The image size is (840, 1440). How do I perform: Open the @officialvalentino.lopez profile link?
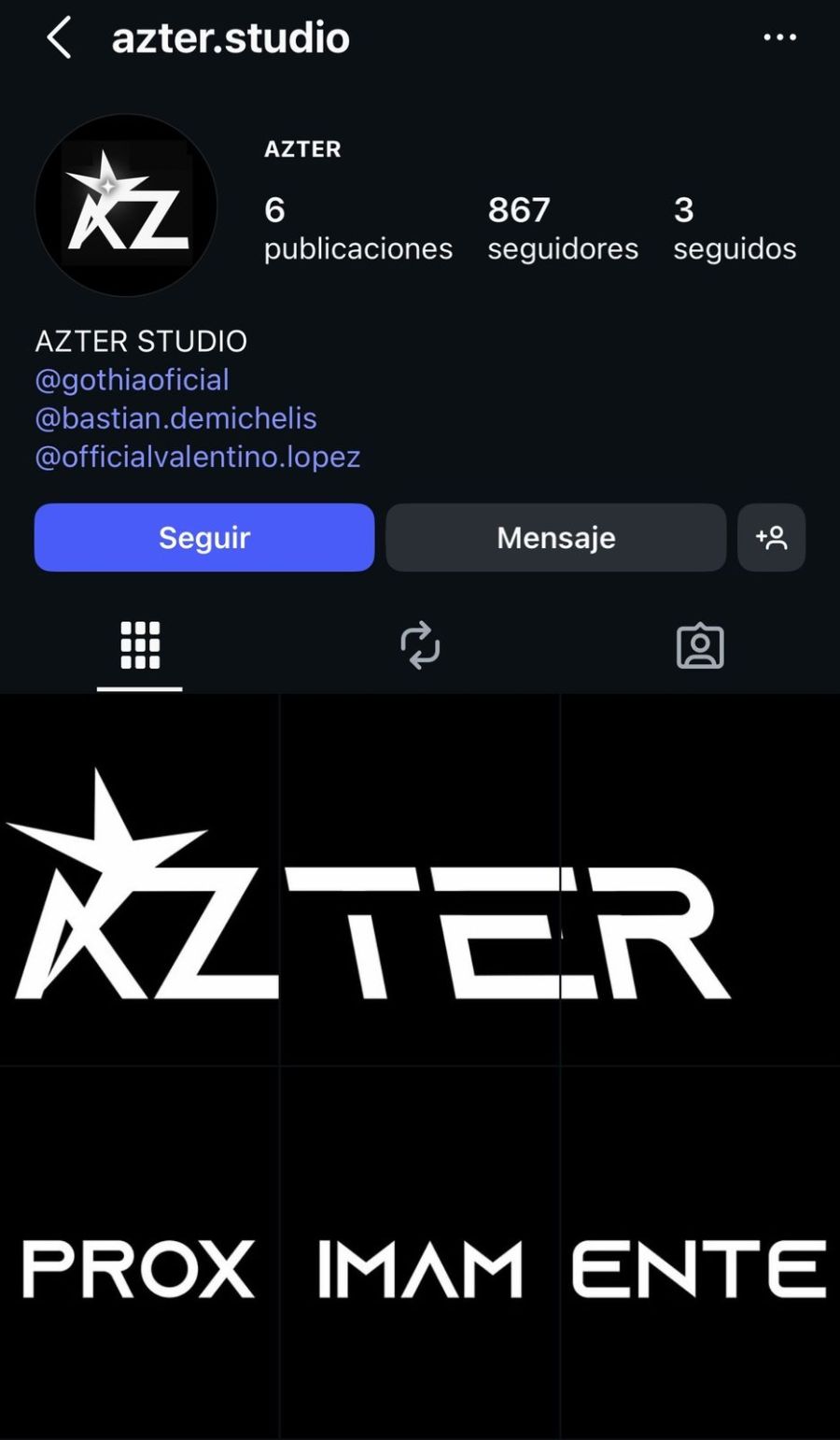[x=197, y=457]
